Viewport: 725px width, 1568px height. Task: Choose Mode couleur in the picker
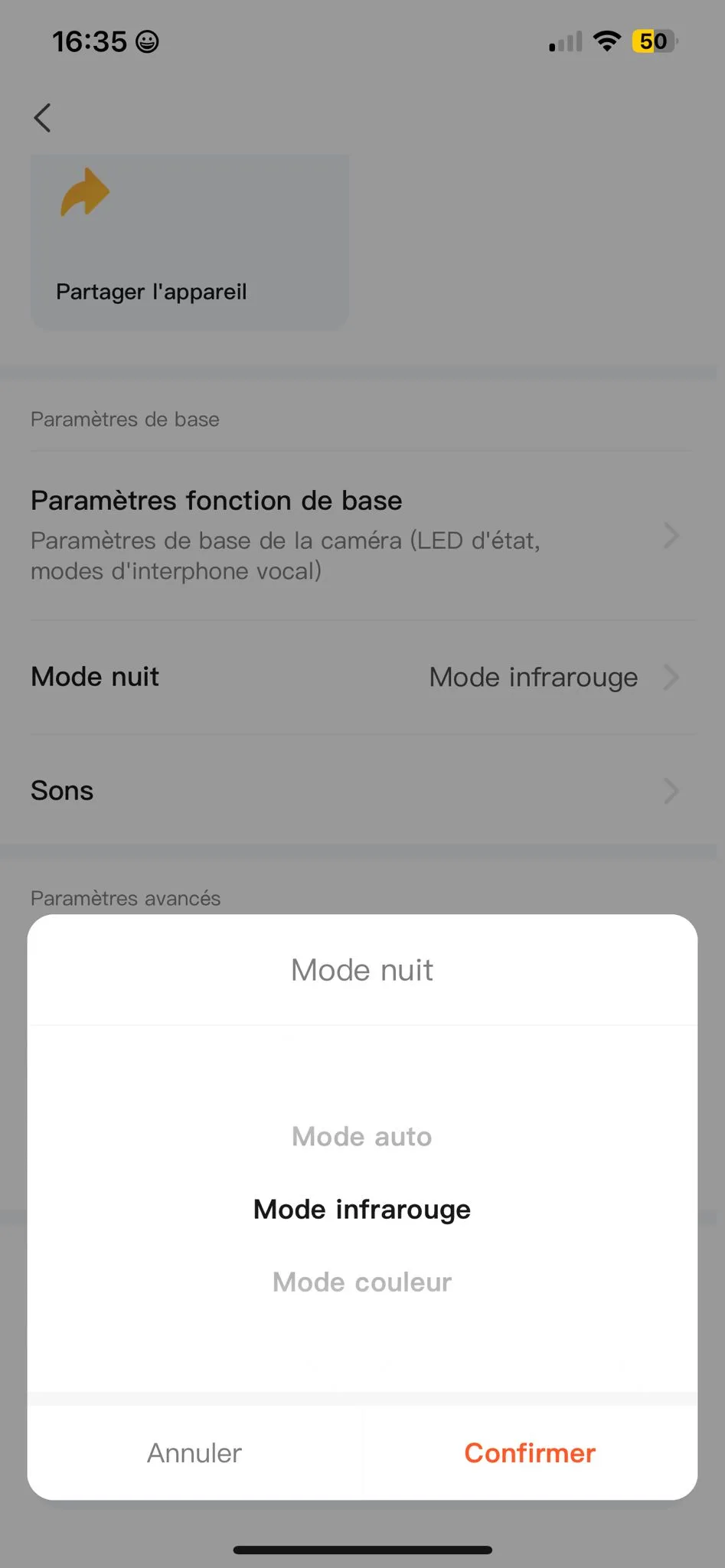point(362,1282)
